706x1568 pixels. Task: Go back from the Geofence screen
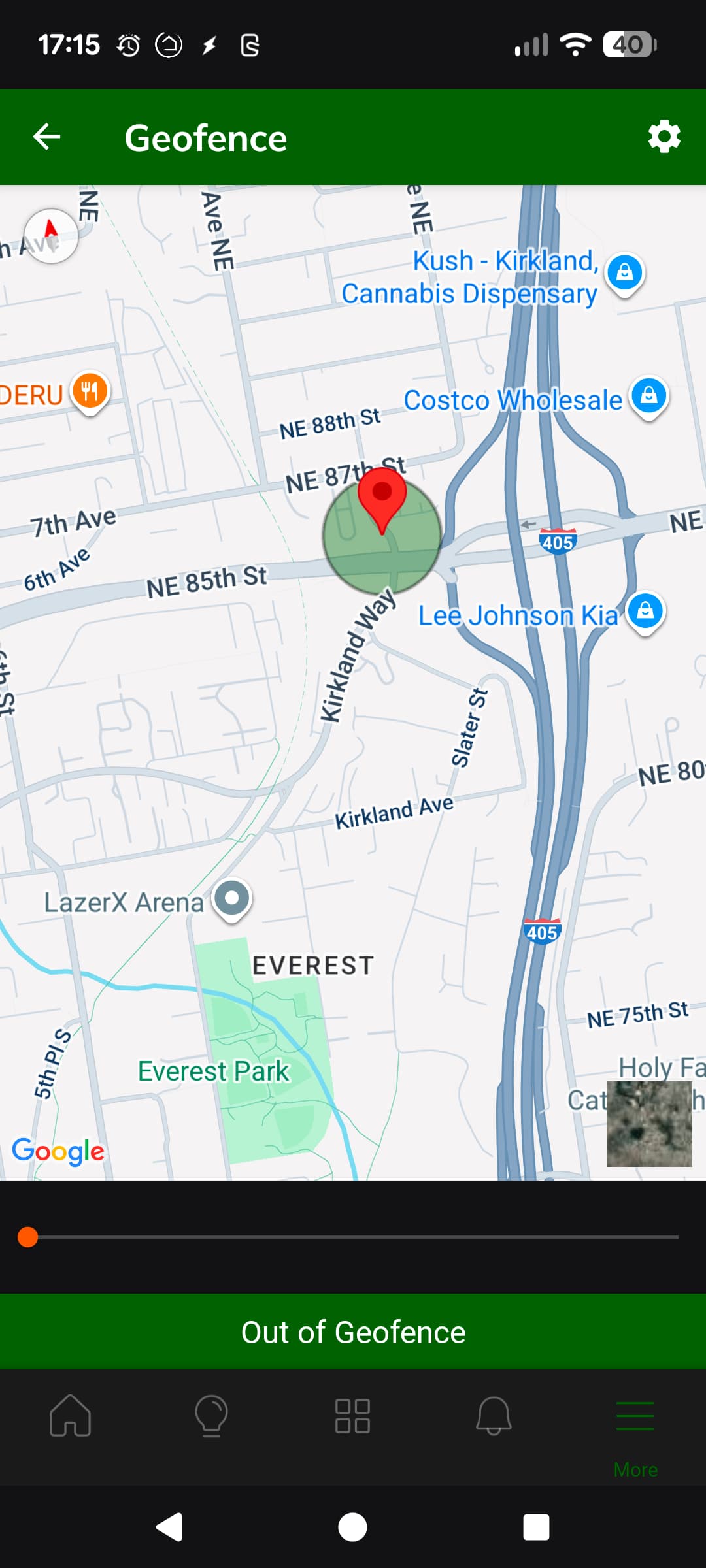pyautogui.click(x=46, y=137)
